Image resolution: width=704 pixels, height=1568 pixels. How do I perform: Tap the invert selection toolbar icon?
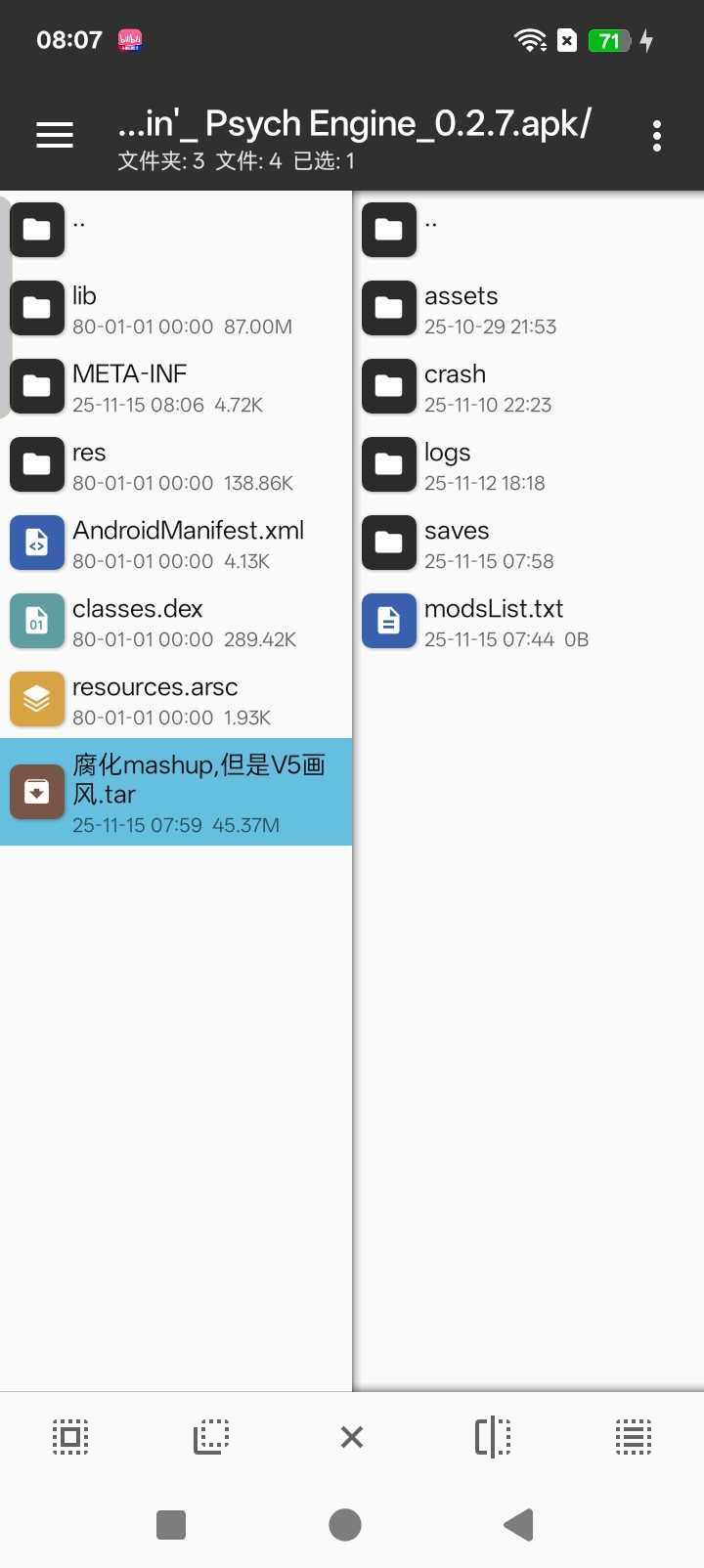[493, 1437]
